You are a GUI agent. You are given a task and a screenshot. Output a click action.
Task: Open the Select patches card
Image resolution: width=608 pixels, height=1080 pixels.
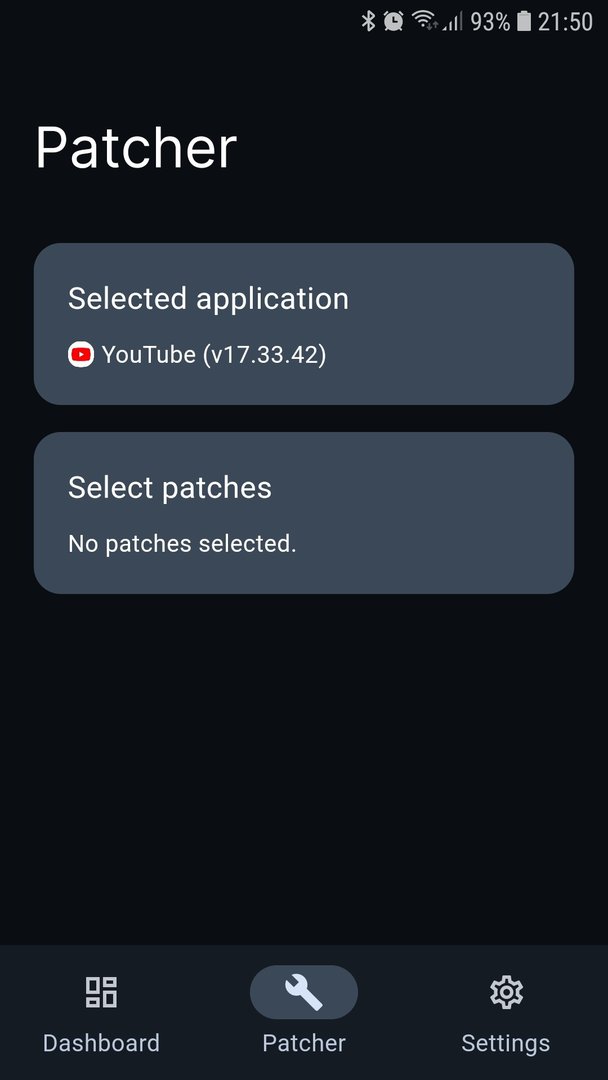click(x=303, y=513)
